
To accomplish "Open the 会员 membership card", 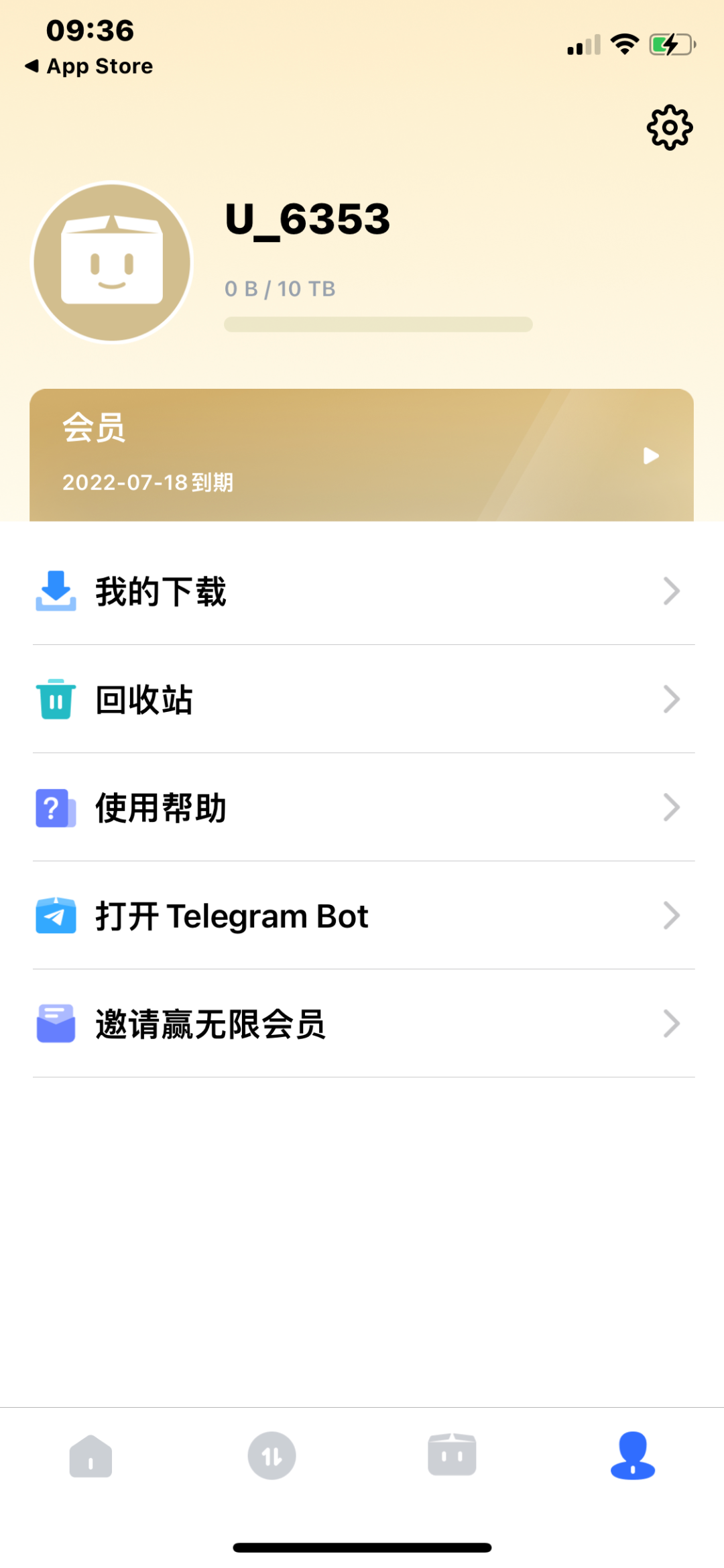I will coord(361,455).
